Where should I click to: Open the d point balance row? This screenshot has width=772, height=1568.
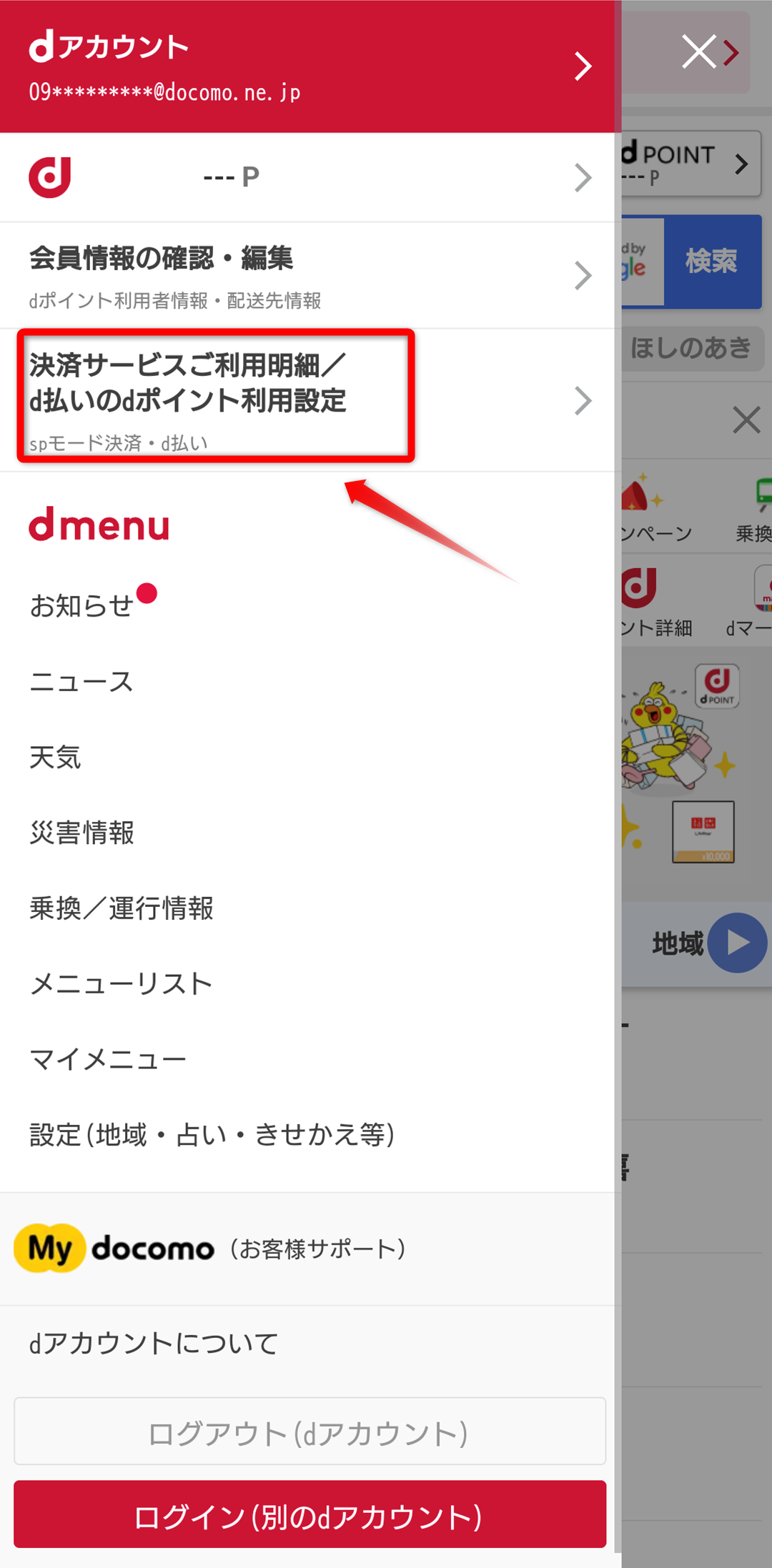[x=307, y=177]
